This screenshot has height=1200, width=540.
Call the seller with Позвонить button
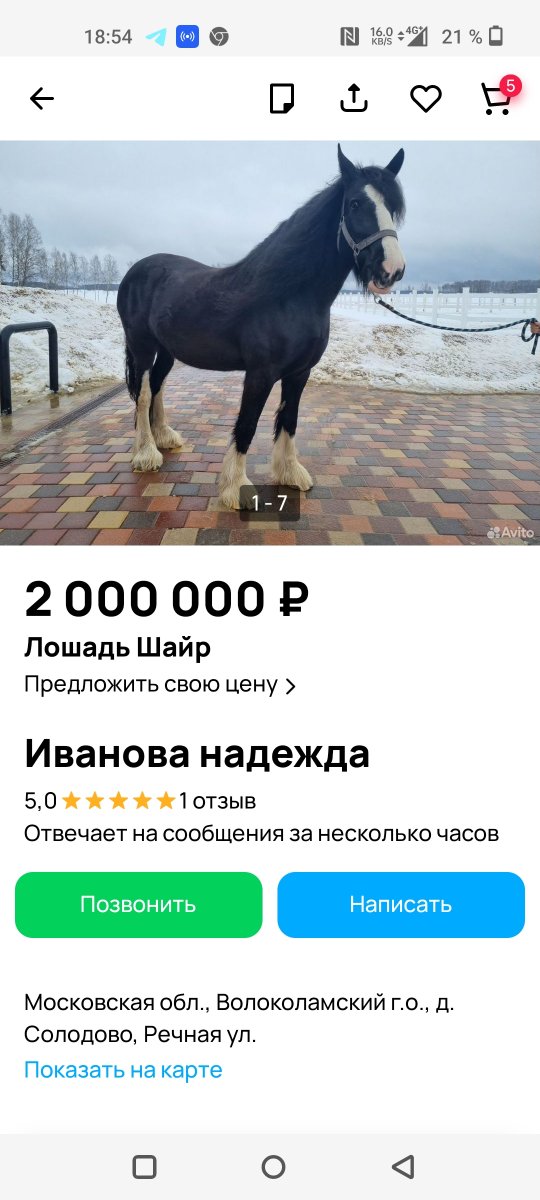[x=138, y=905]
